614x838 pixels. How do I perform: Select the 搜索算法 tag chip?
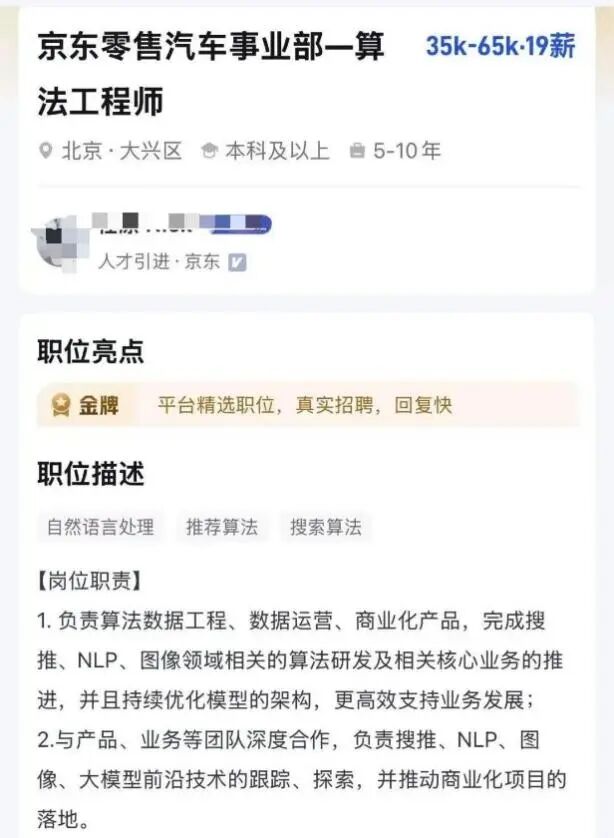click(326, 527)
